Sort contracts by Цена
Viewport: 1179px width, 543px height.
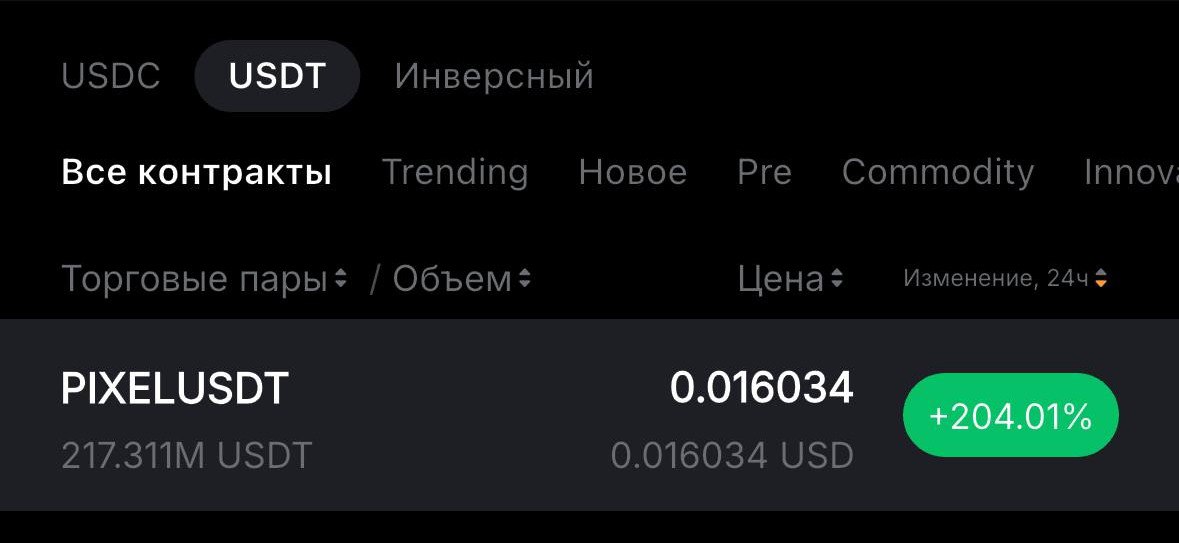point(790,280)
